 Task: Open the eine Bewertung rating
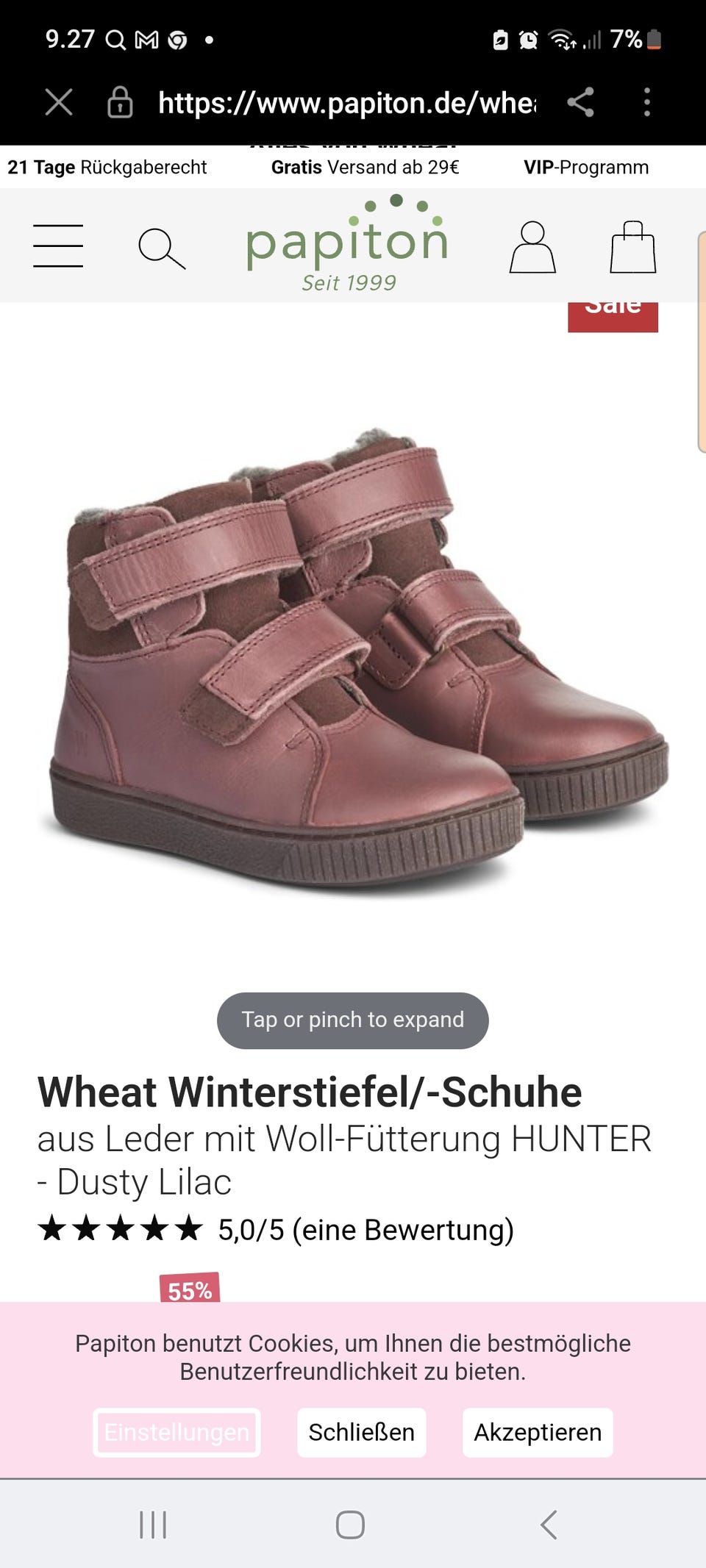coord(403,1230)
